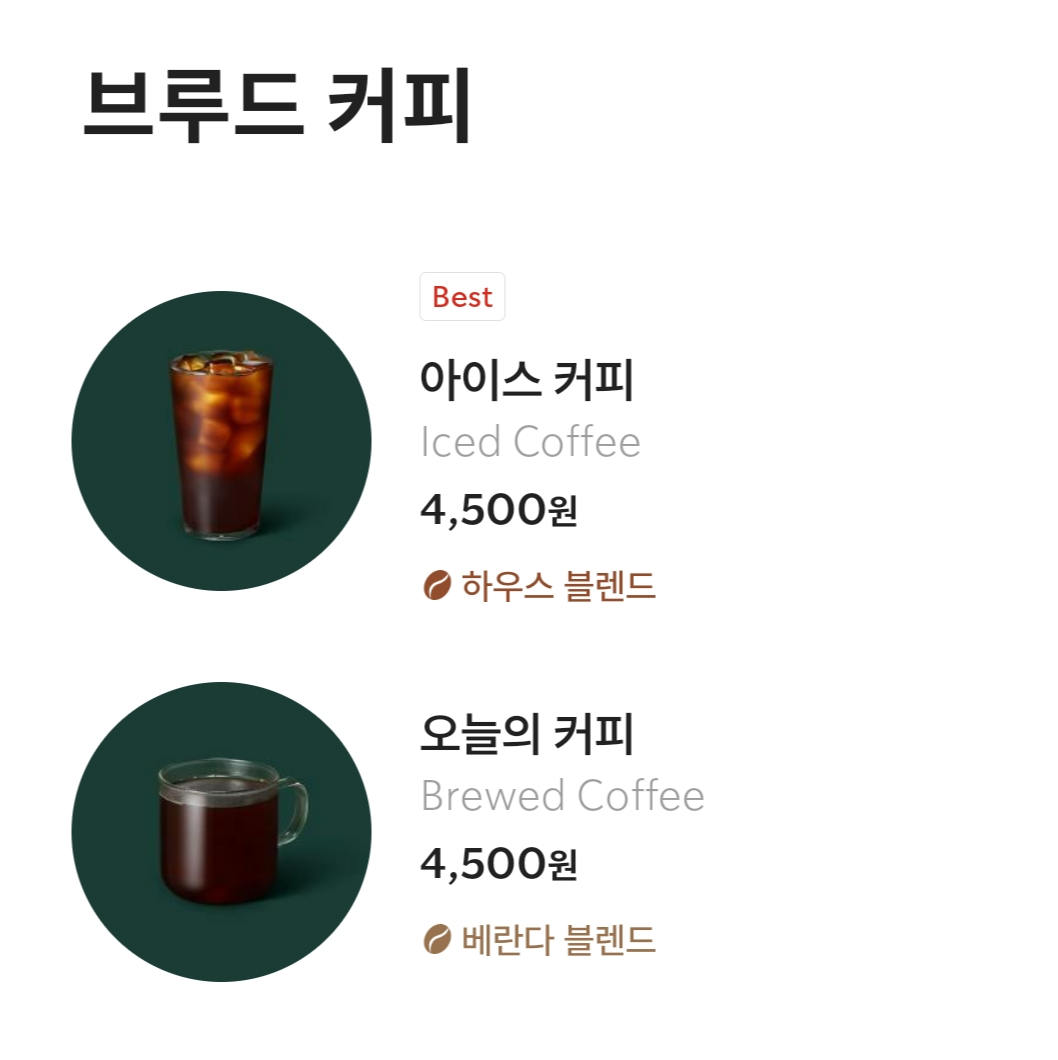Select the English label Brewed Coffee
This screenshot has height=1060, width=1058.
(563, 795)
